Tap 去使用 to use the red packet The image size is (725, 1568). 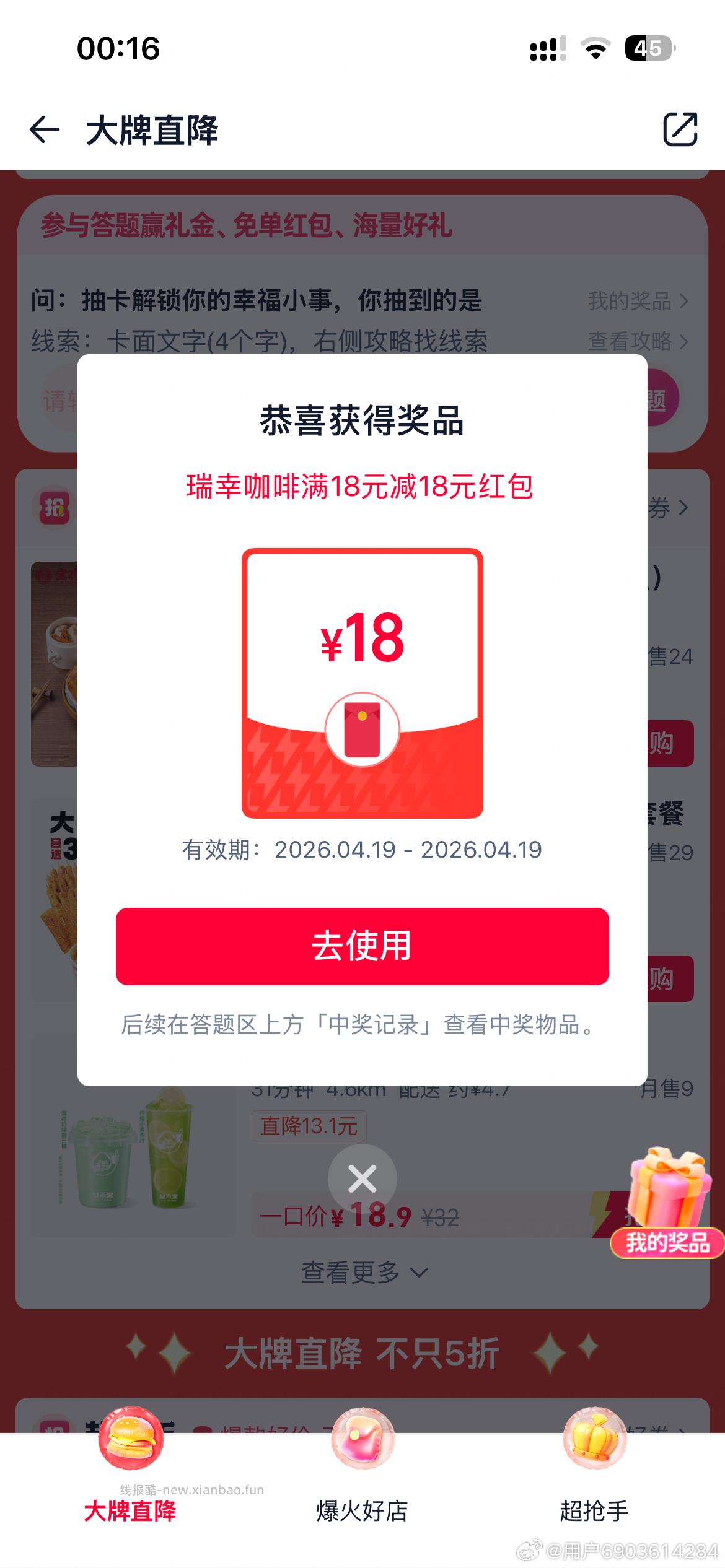(362, 946)
